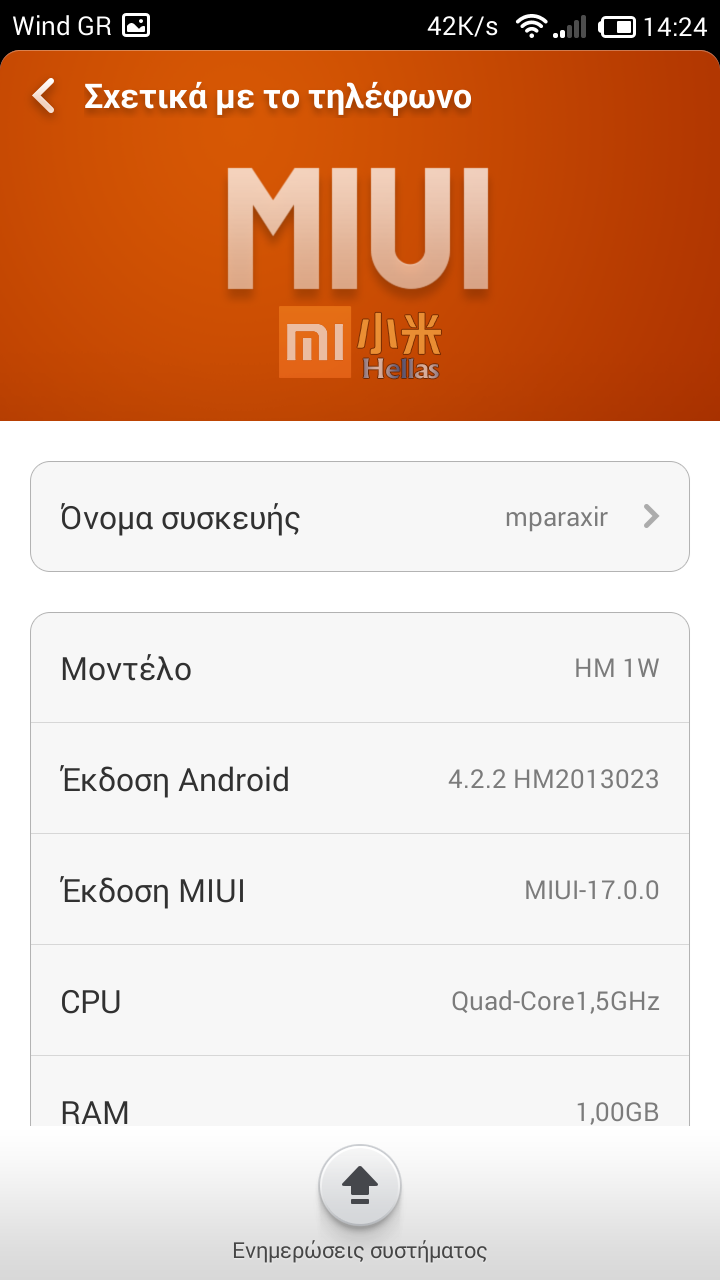Tap the CPU row
The width and height of the screenshot is (720, 1280).
[x=360, y=1001]
